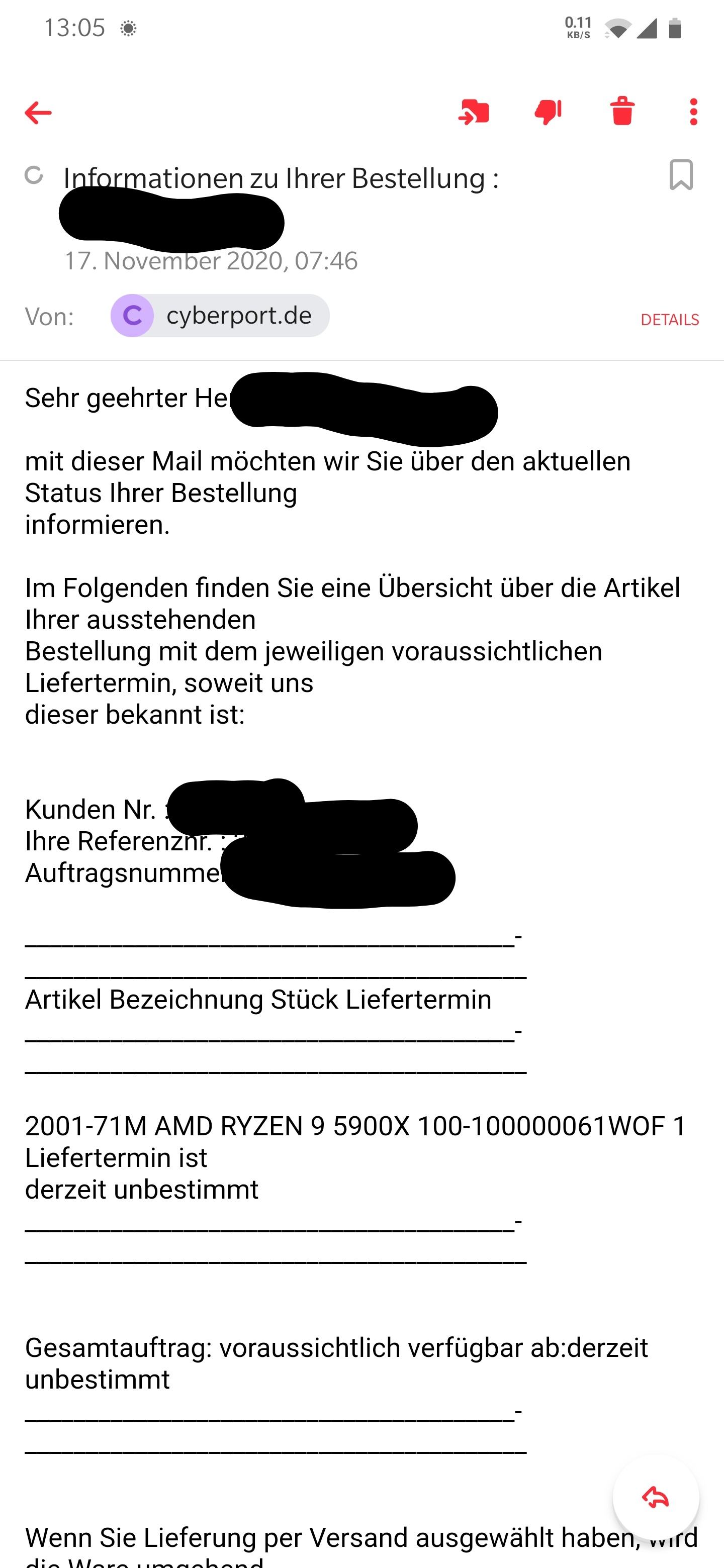724x1568 pixels.
Task: Go back to the inbox
Action: 38,113
